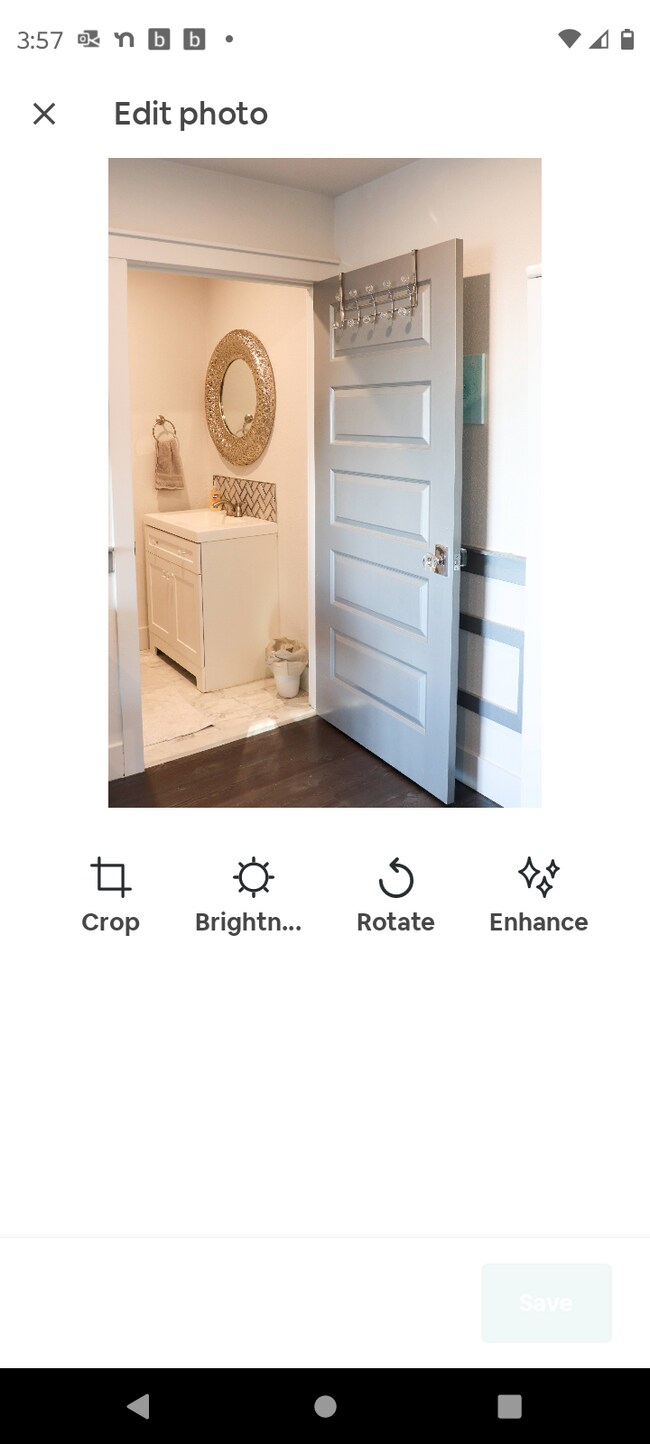
Task: Go to the home screen
Action: 325,1406
